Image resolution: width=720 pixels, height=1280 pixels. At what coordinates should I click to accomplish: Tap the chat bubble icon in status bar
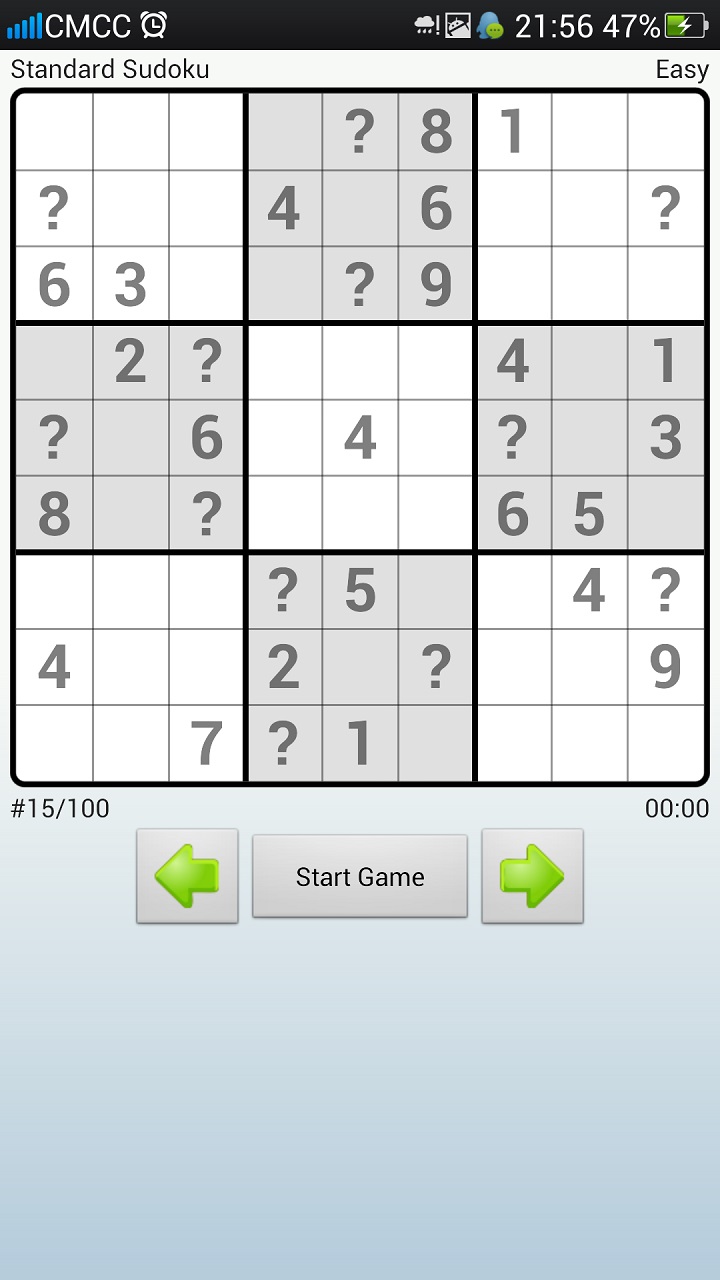click(x=487, y=25)
